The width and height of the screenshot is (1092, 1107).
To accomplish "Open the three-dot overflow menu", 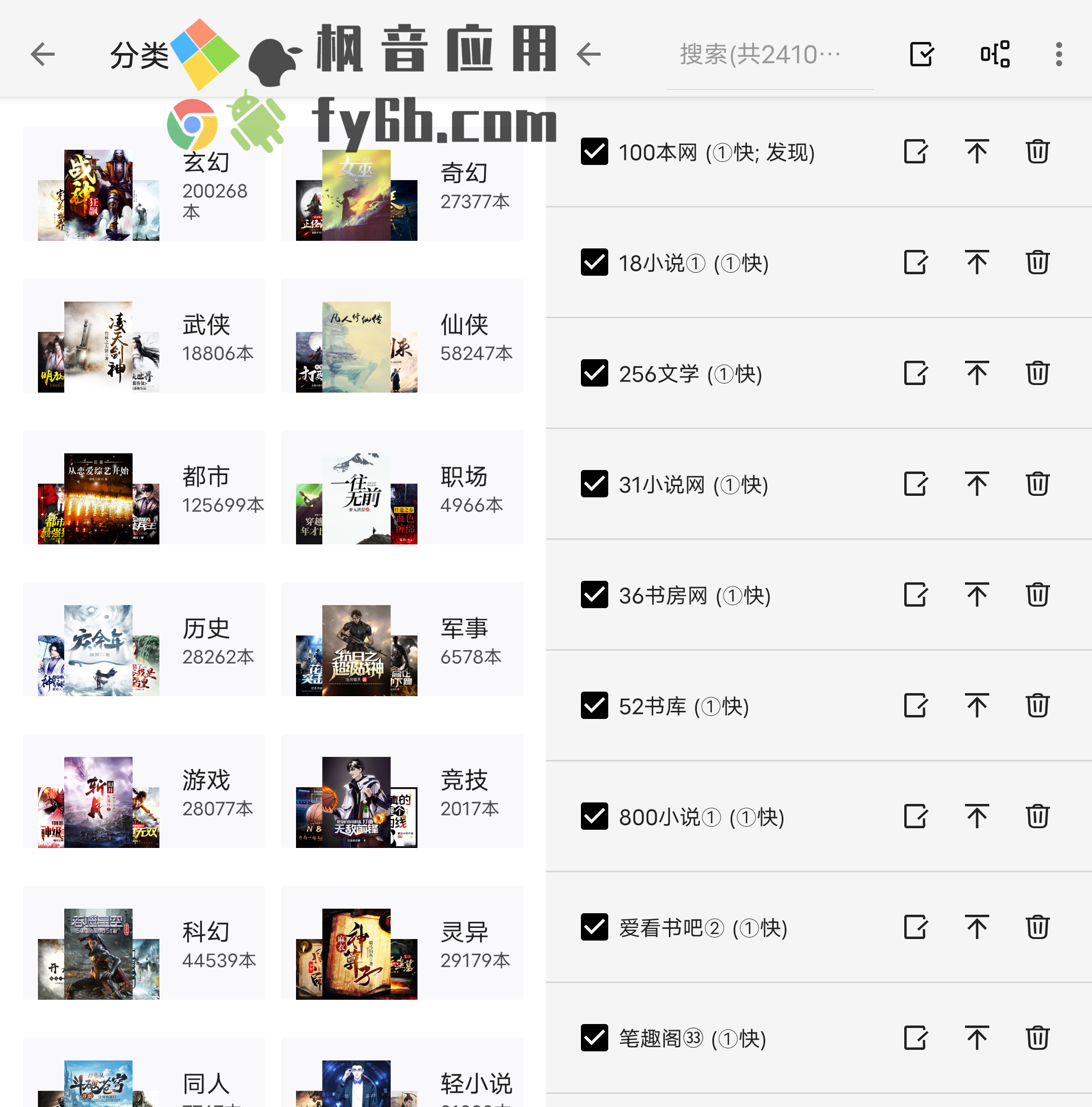I will 1058,55.
